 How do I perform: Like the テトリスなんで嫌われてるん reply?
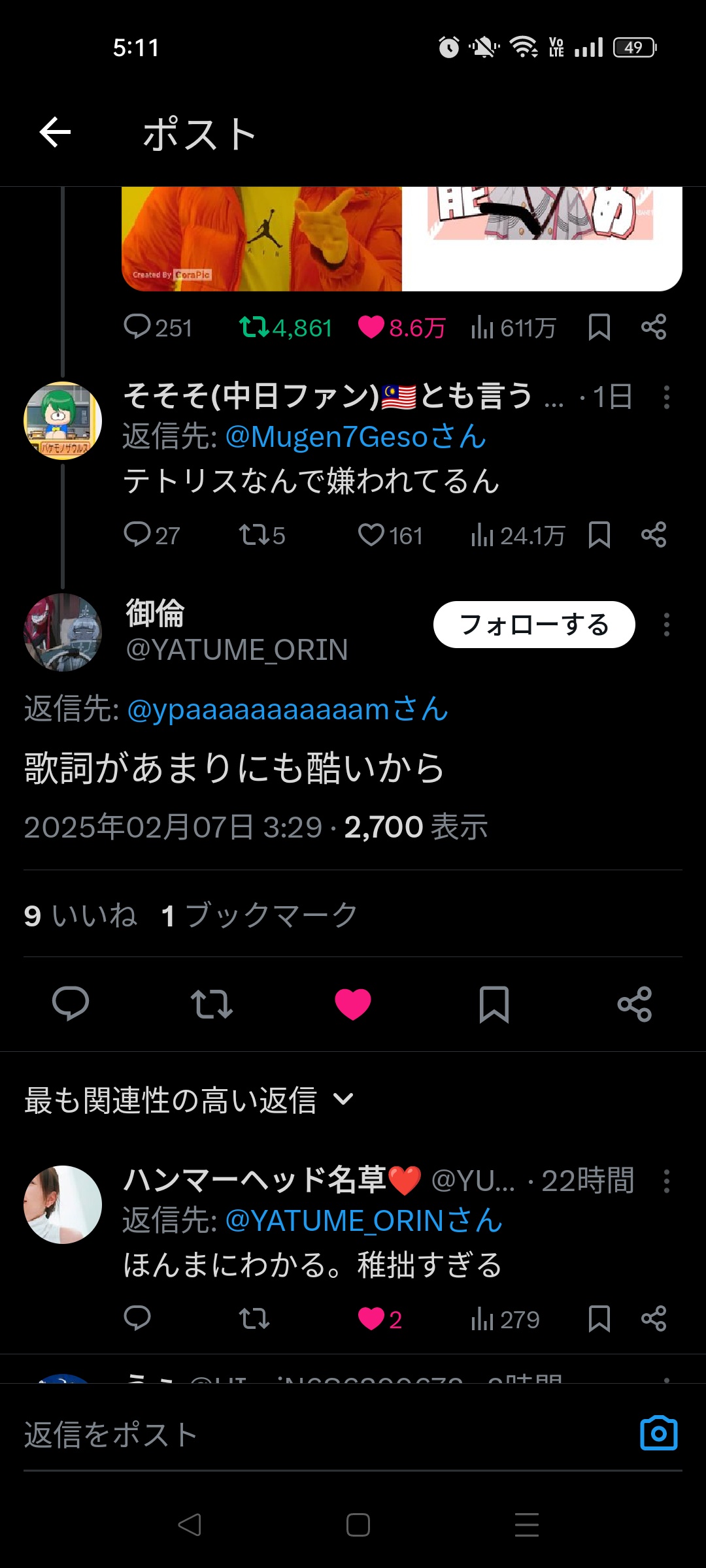(371, 535)
